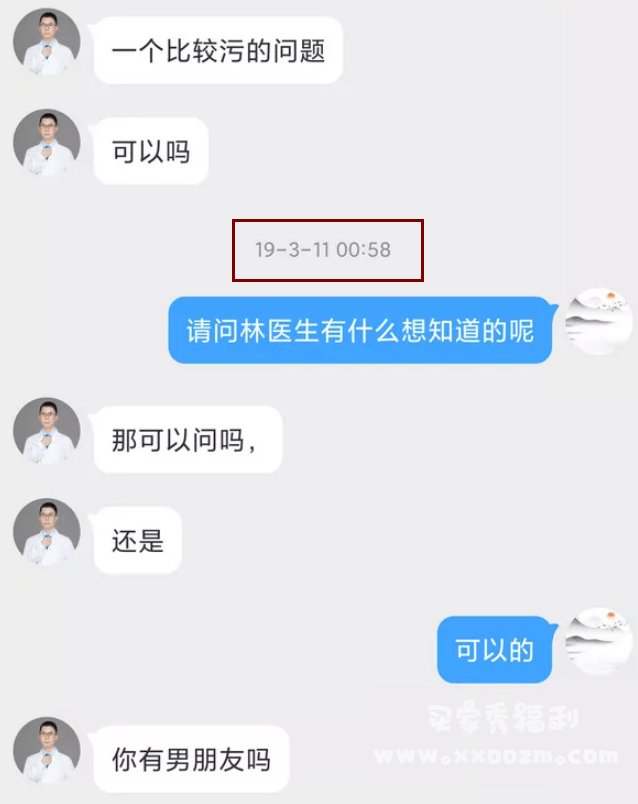638x804 pixels.
Task: View profile from avatar beside "还是"
Action: click(46, 531)
